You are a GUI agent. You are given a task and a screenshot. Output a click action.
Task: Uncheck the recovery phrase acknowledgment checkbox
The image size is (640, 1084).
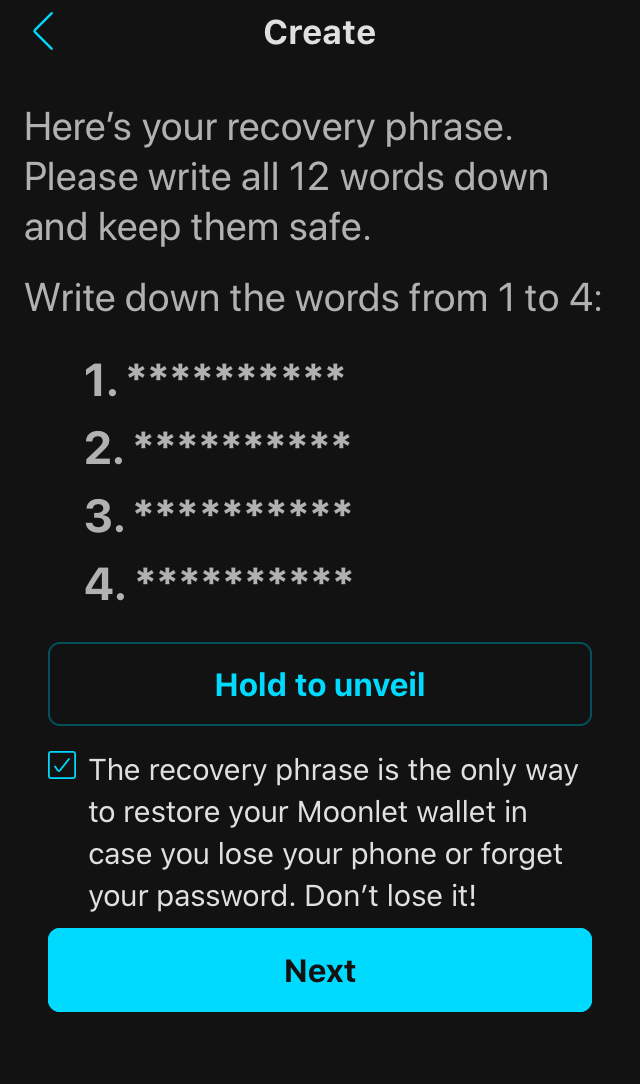pos(62,767)
